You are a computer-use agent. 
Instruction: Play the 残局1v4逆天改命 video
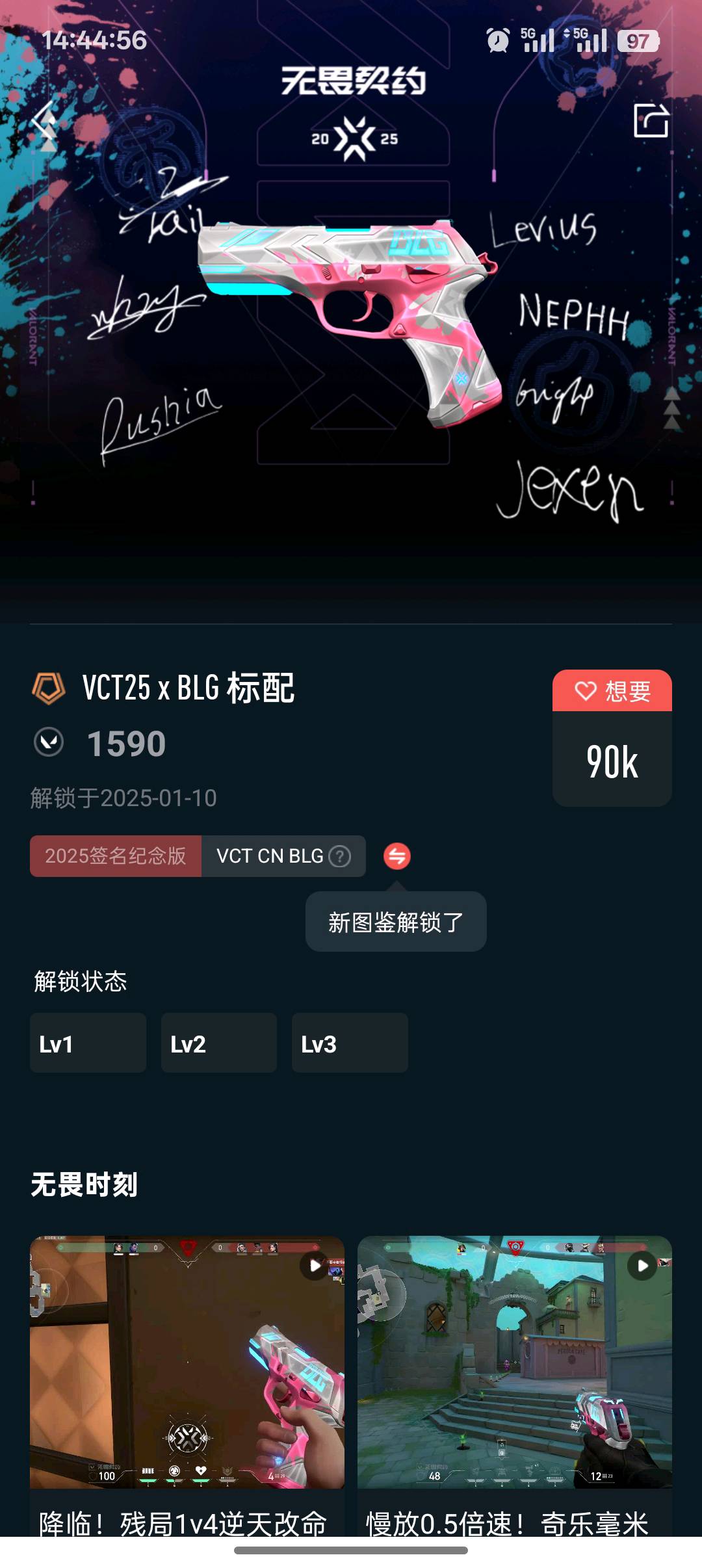click(x=187, y=1361)
